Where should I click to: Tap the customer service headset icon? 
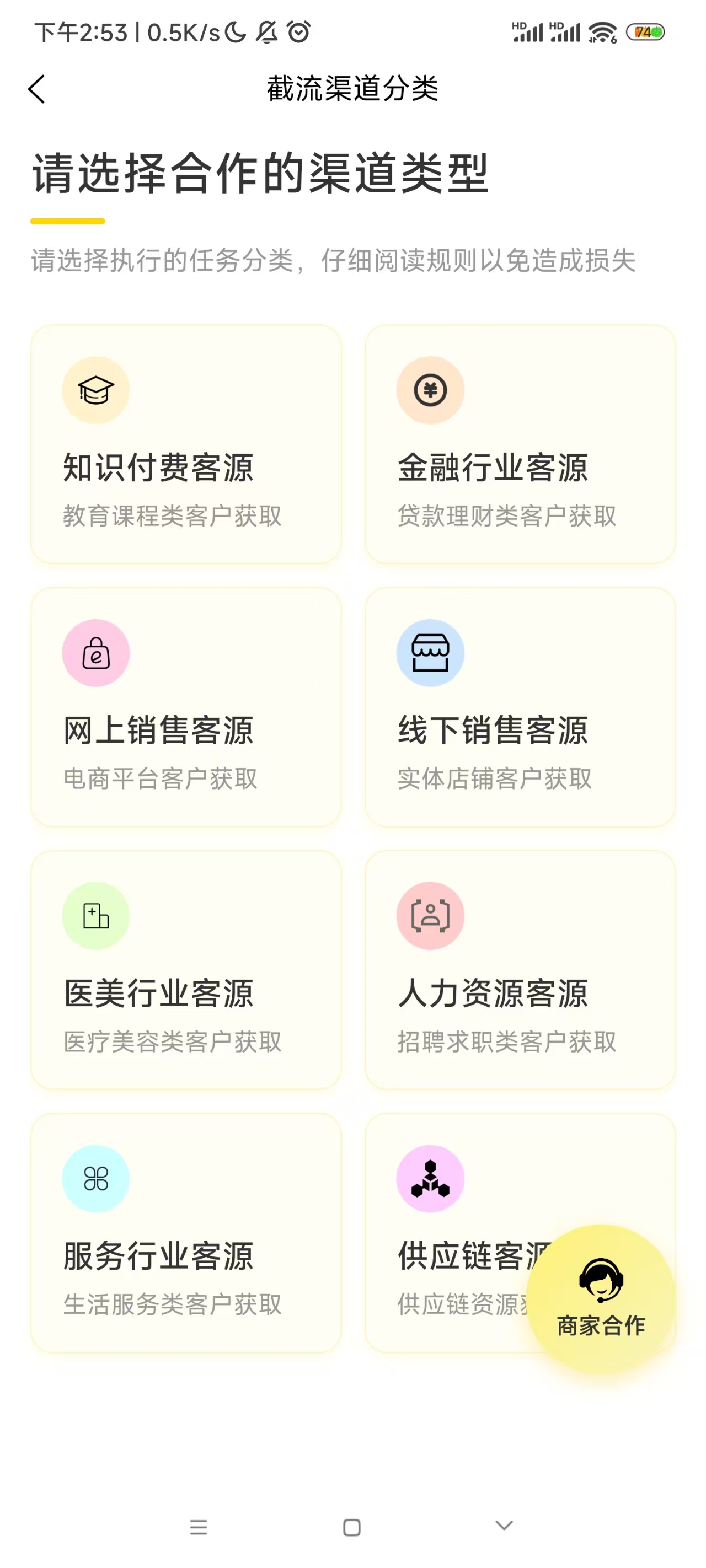pos(602,1281)
